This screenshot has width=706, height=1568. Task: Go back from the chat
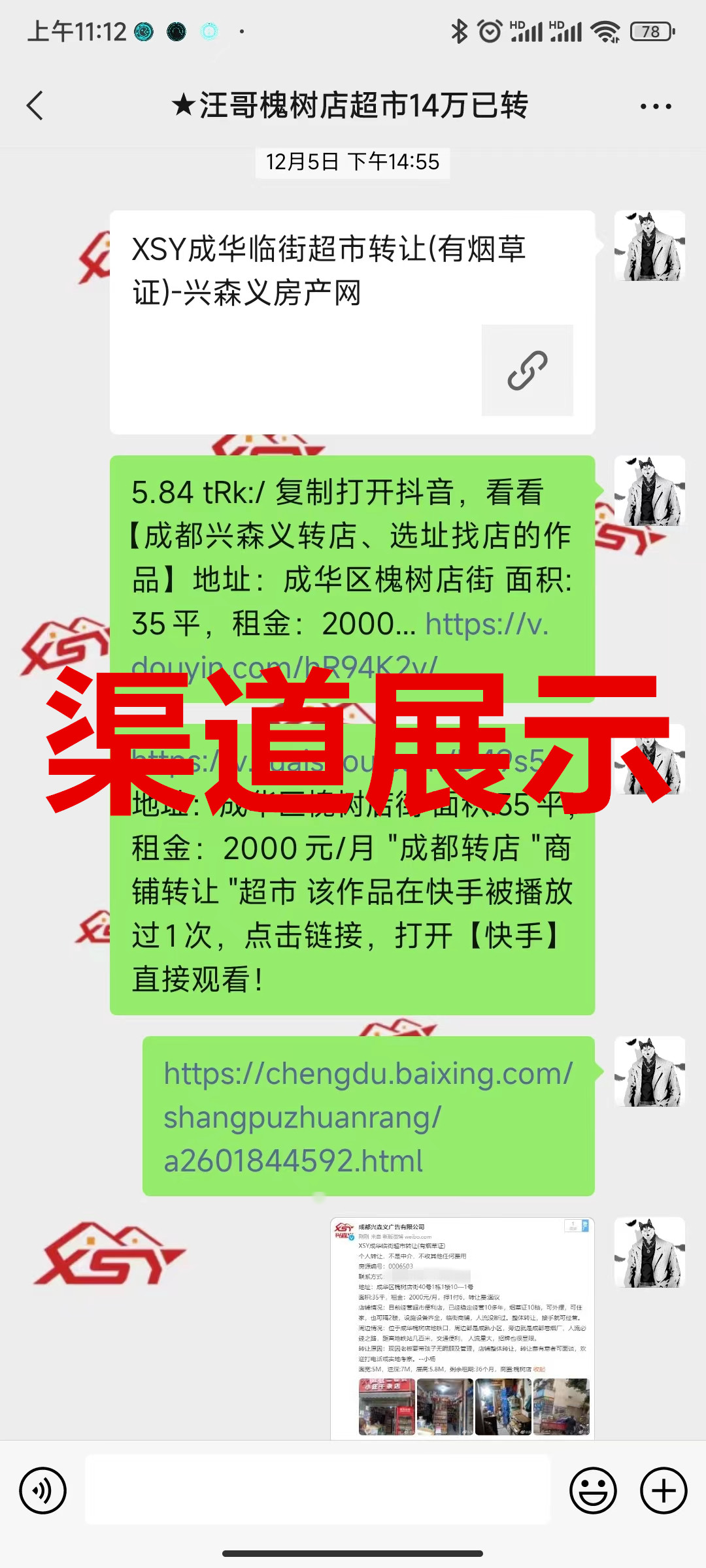tap(35, 106)
